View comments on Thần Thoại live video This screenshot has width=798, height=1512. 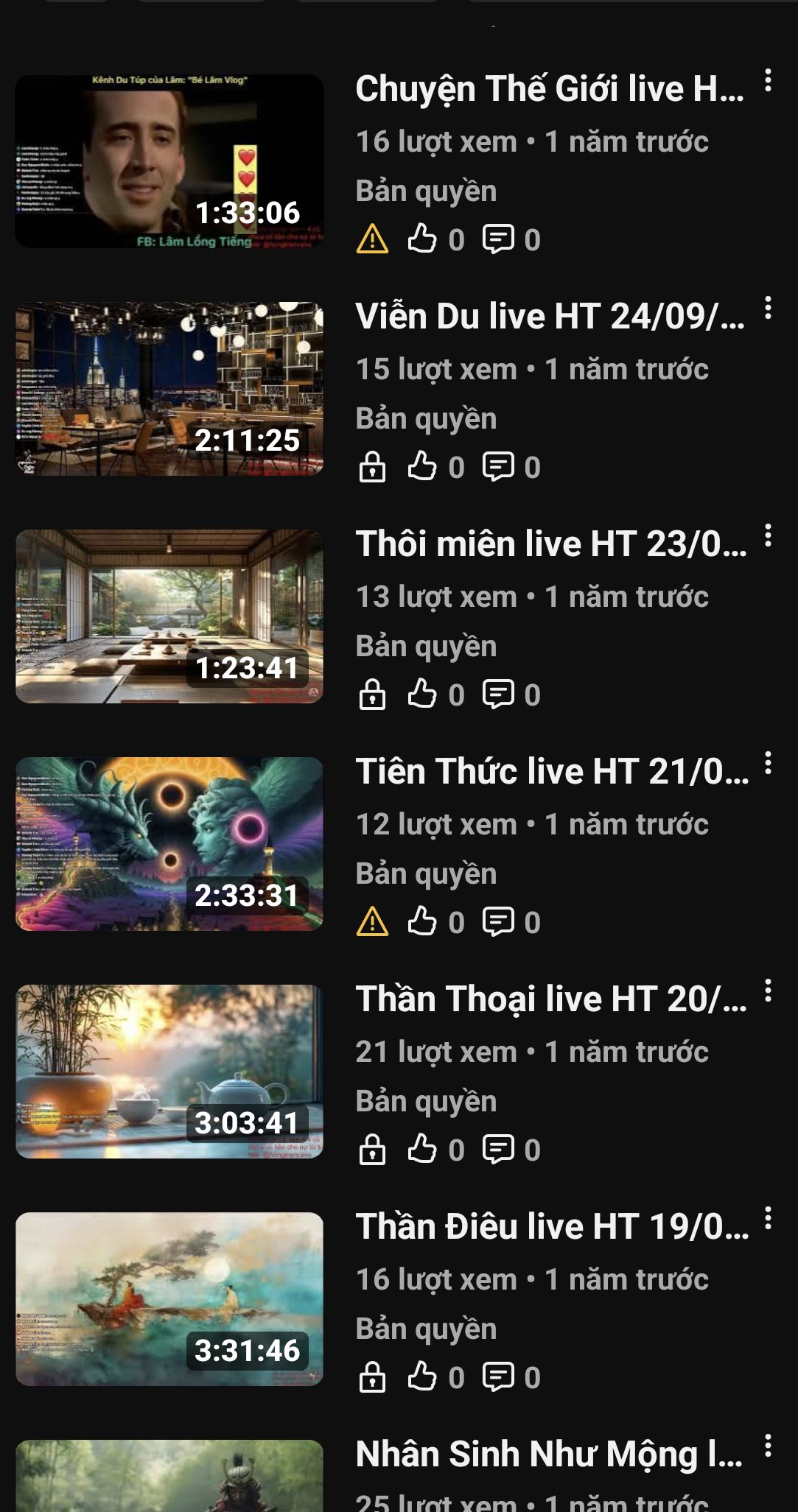(x=499, y=1149)
